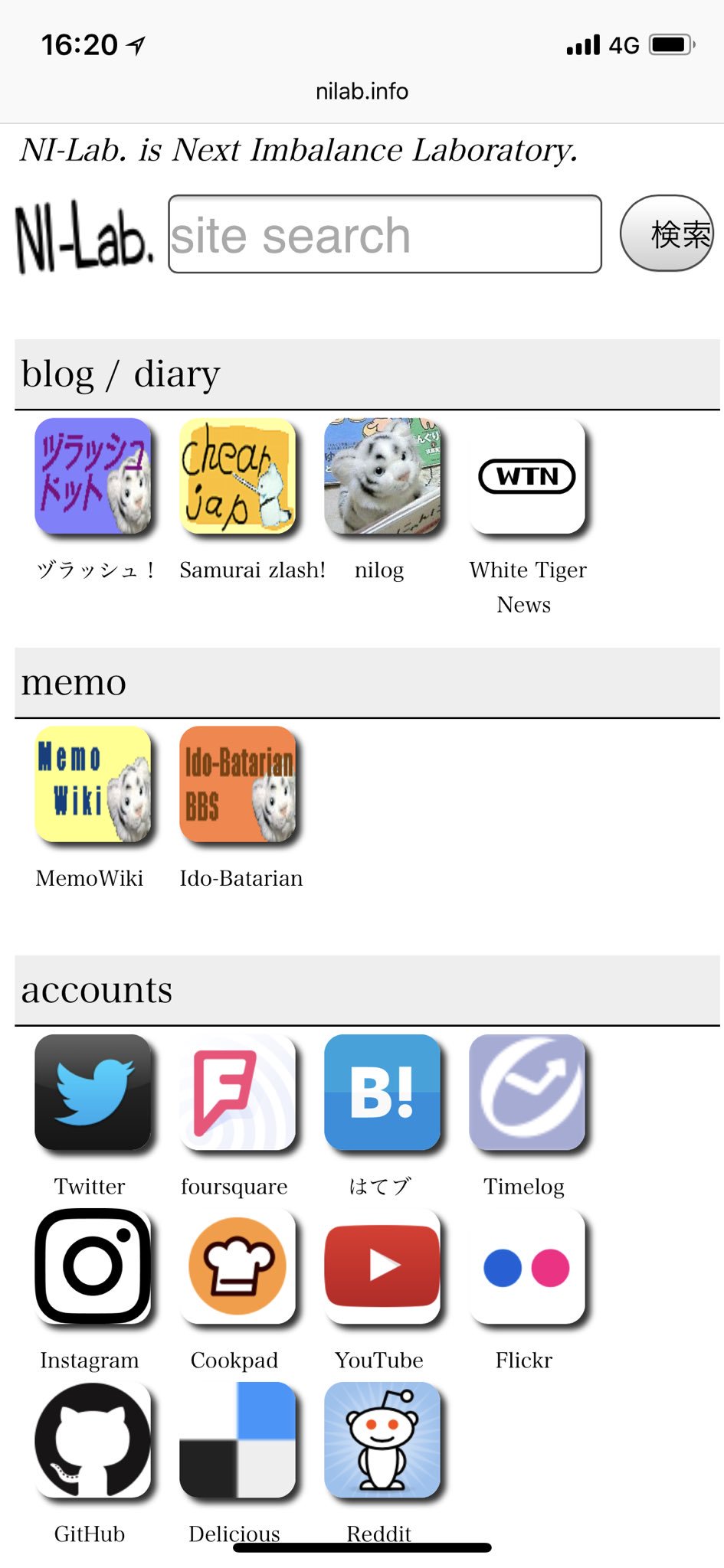The height and width of the screenshot is (1568, 724).
Task: Tap the 検索 search button
Action: pyautogui.click(x=667, y=234)
